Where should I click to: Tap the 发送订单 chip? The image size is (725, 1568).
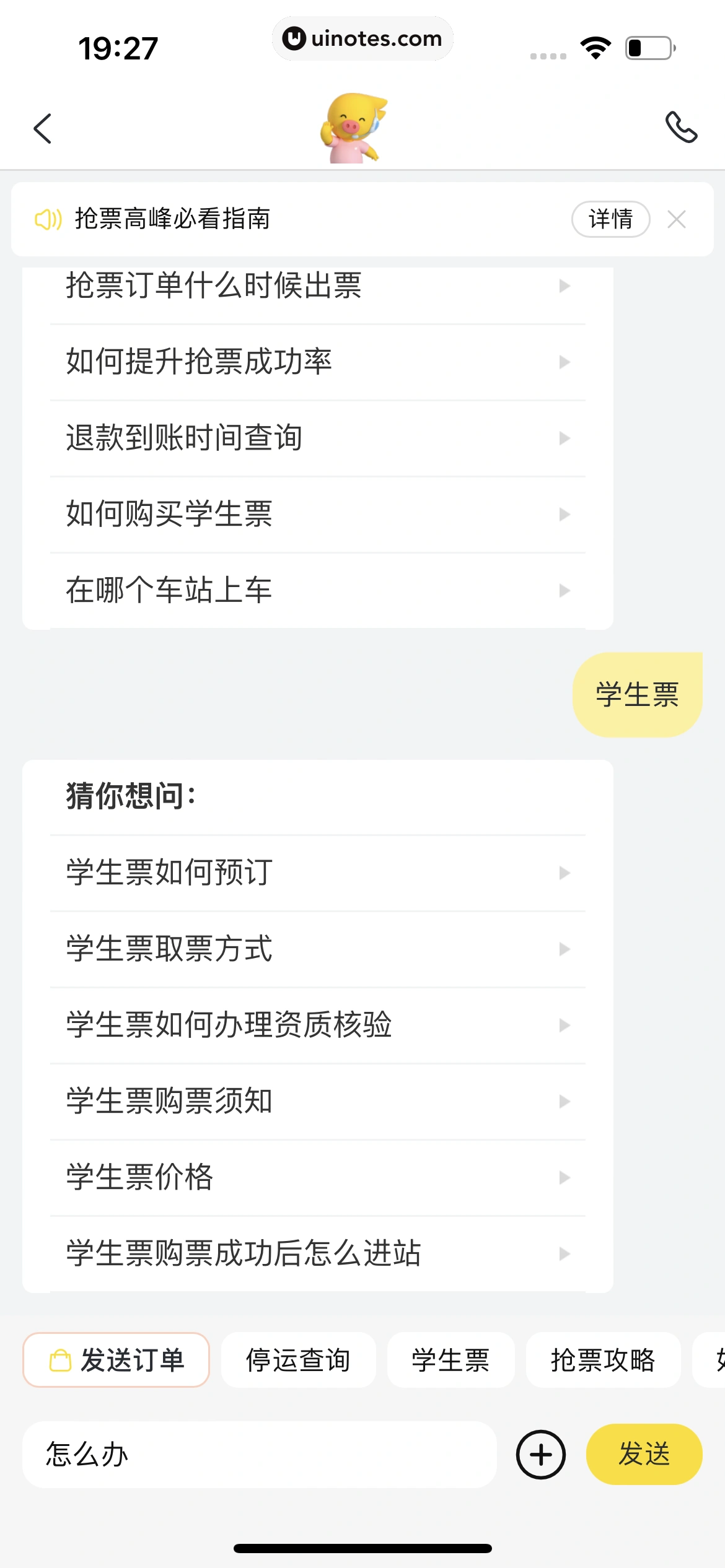pos(116,1361)
